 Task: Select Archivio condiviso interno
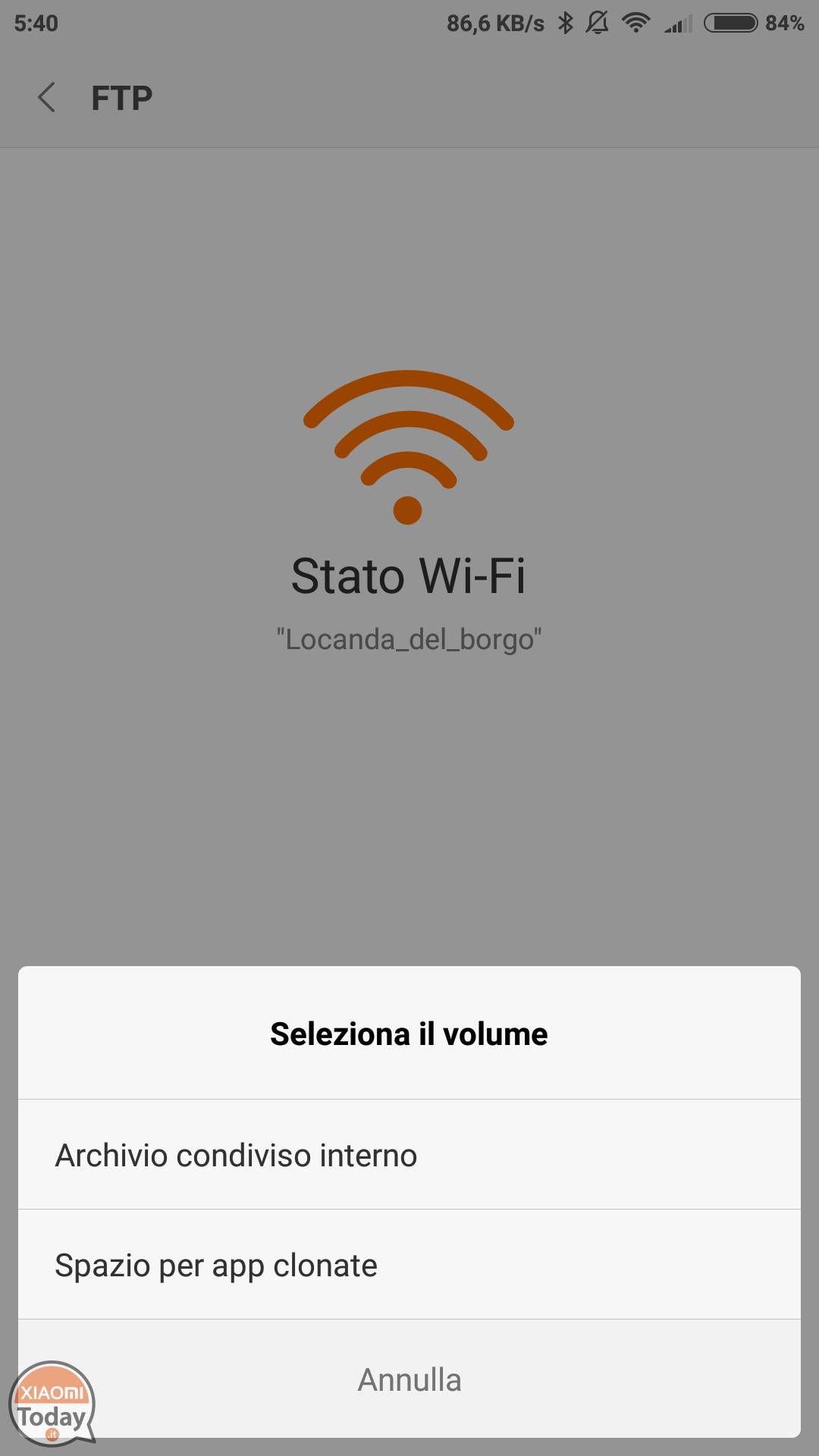(409, 1154)
